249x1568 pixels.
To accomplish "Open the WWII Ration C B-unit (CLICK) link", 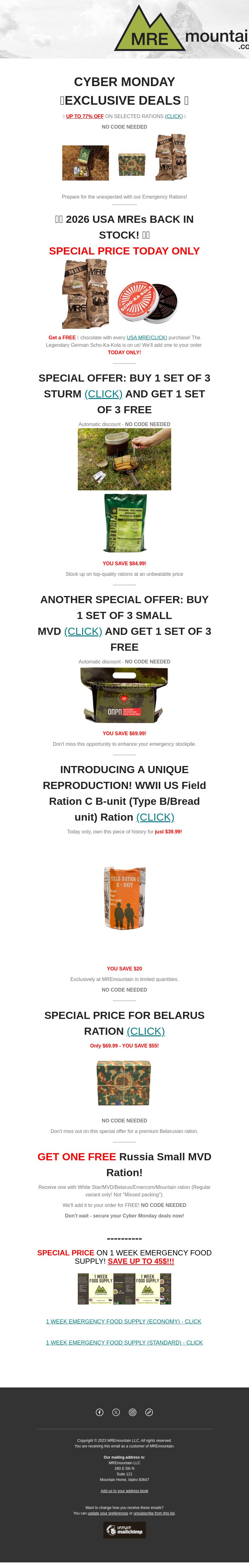I will click(x=155, y=817).
